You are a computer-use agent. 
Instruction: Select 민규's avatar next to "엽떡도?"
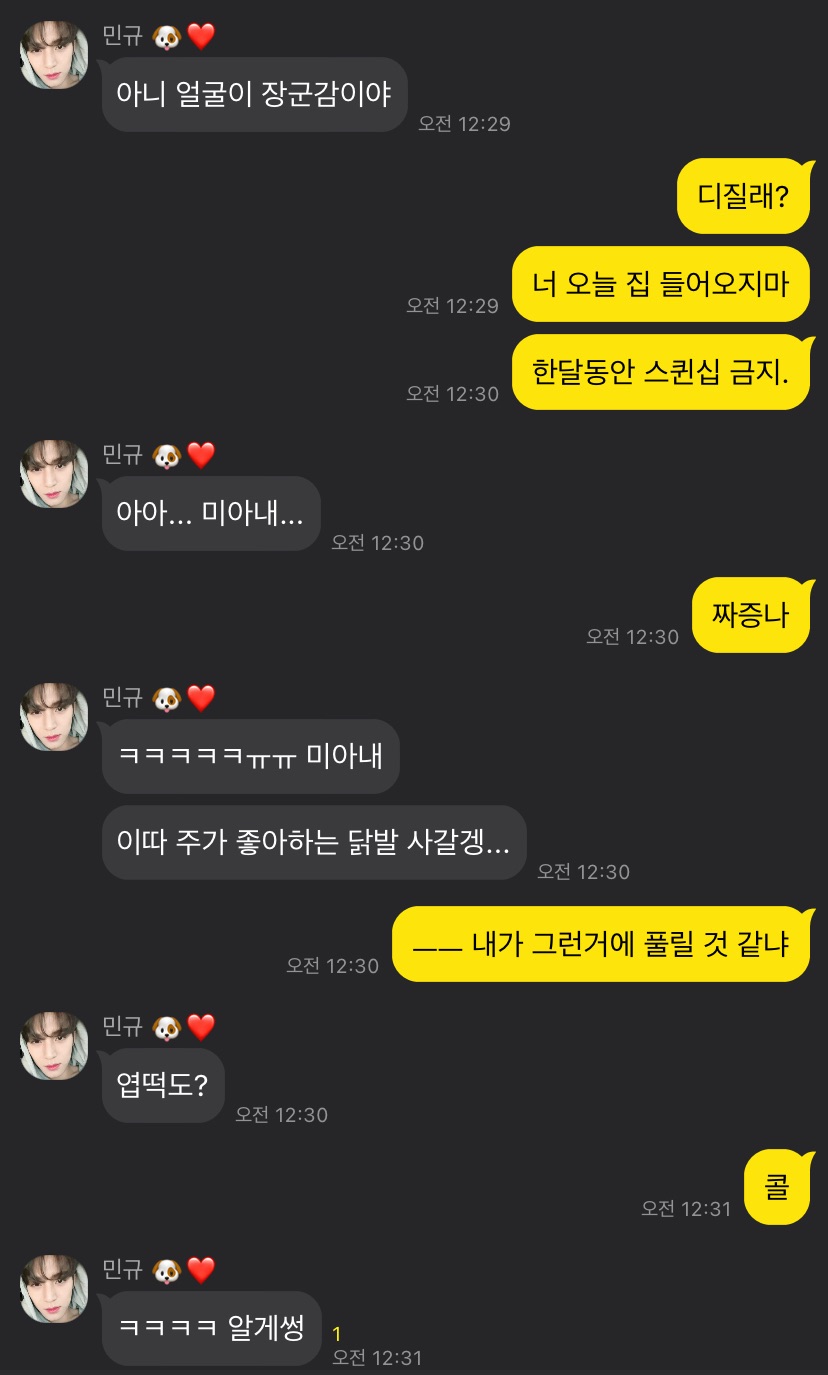[x=54, y=1045]
